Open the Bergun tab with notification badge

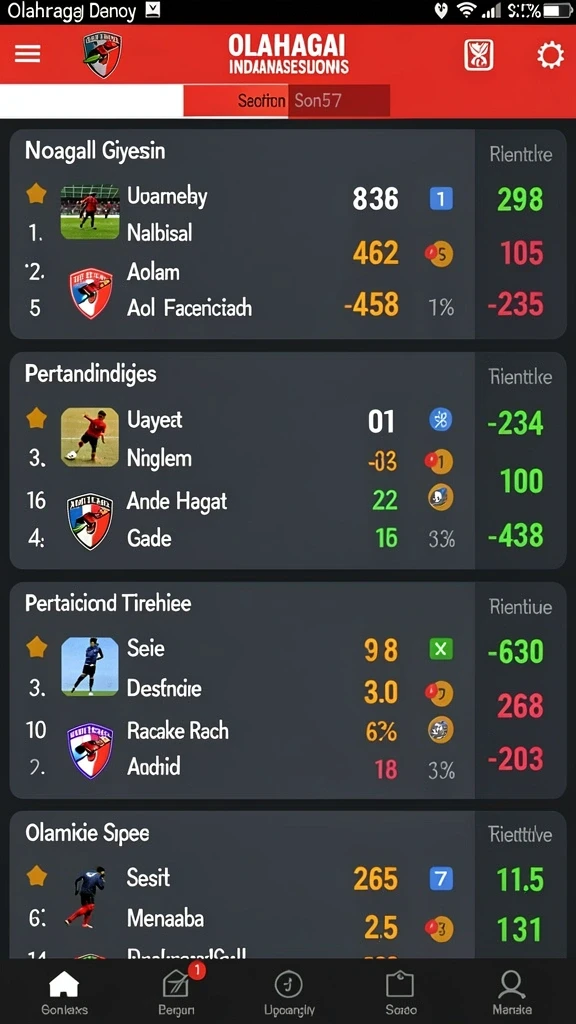pyautogui.click(x=176, y=991)
